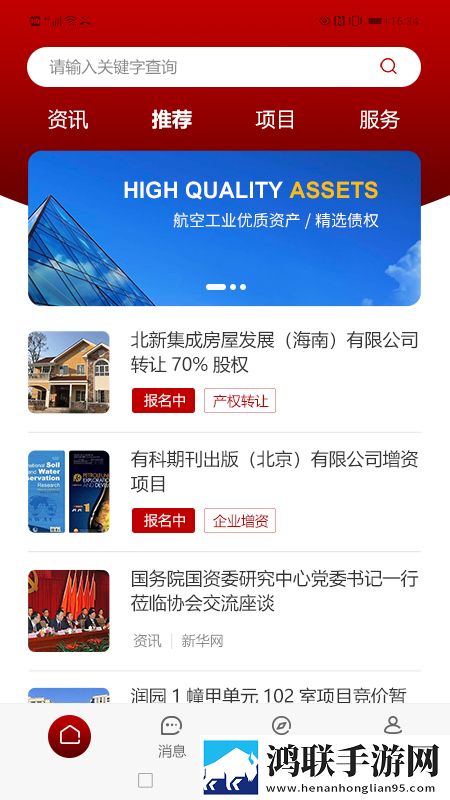The width and height of the screenshot is (450, 800).
Task: Select the 推荐 tab
Action: click(171, 120)
